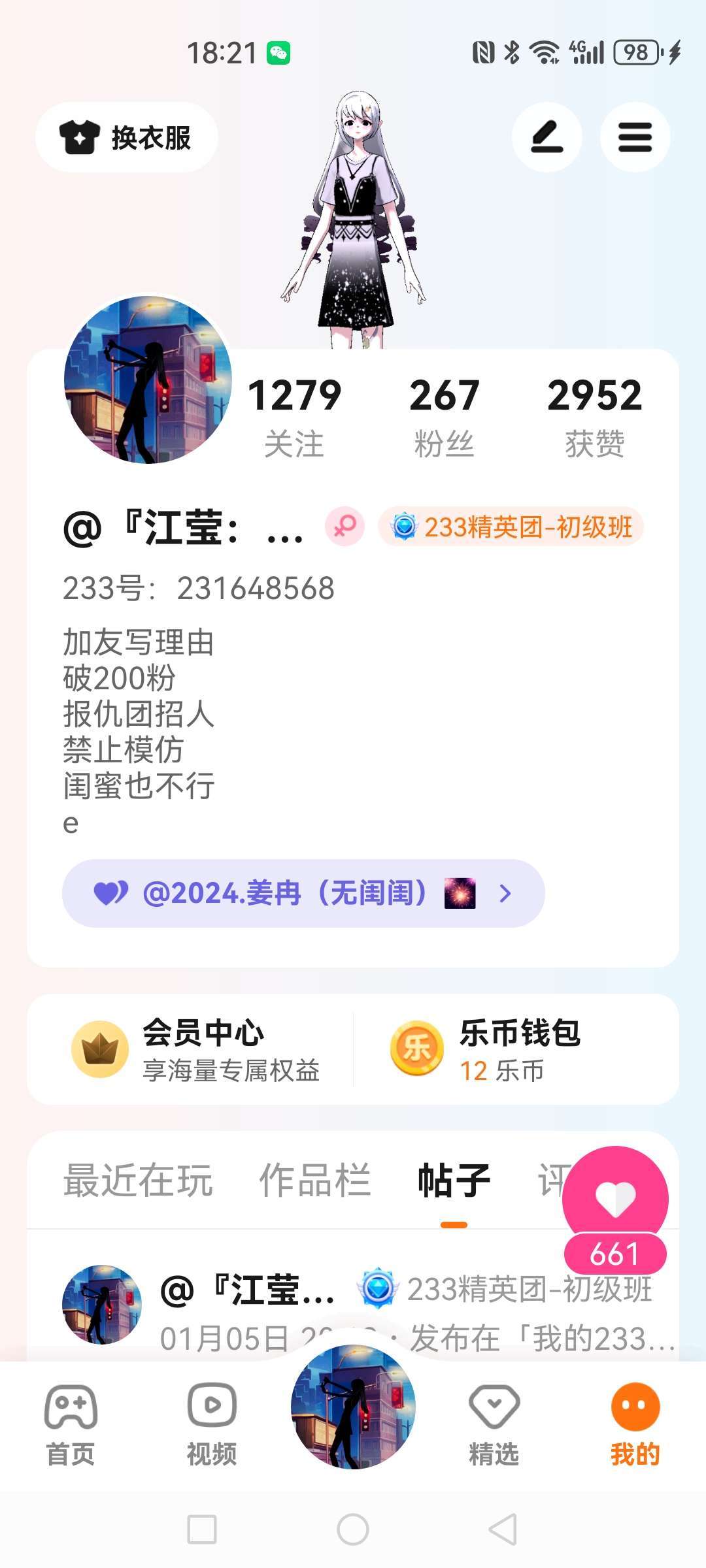
Task: Open the 233精英团-初级班 badge
Action: point(511,527)
